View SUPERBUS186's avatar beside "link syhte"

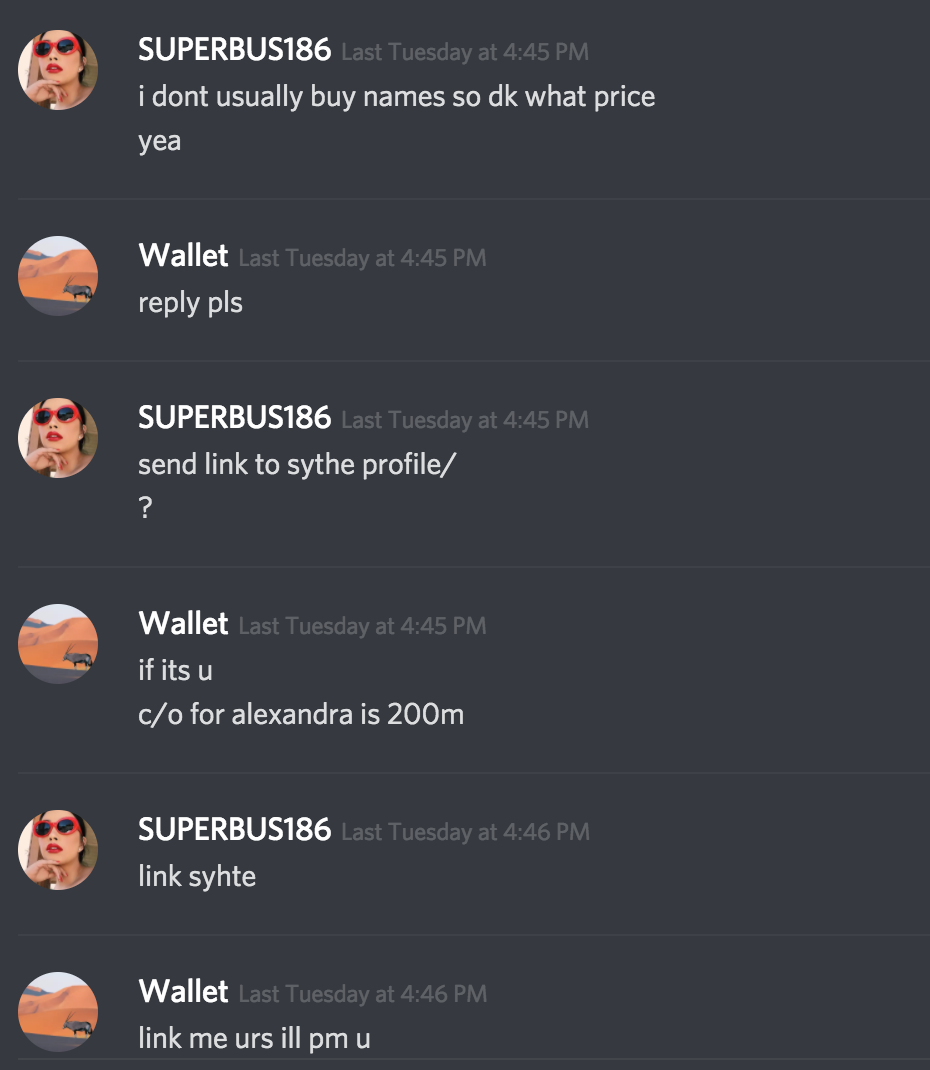58,850
